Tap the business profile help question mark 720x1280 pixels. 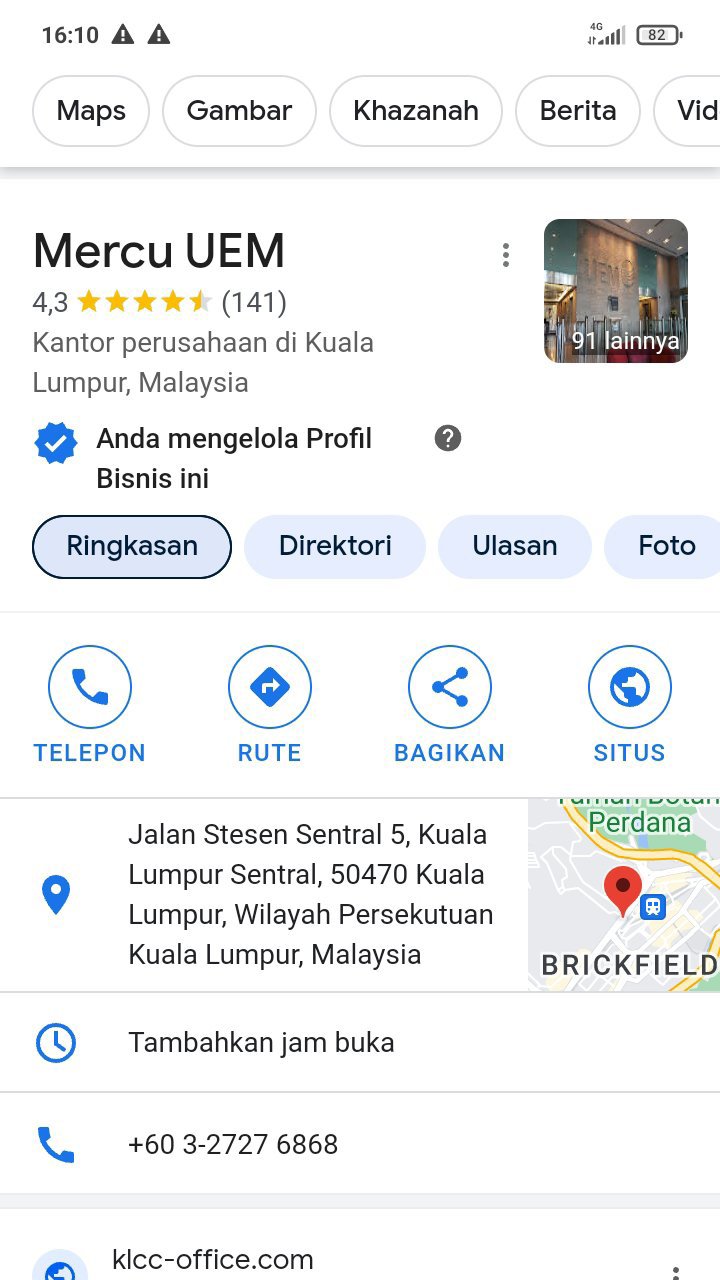point(448,438)
